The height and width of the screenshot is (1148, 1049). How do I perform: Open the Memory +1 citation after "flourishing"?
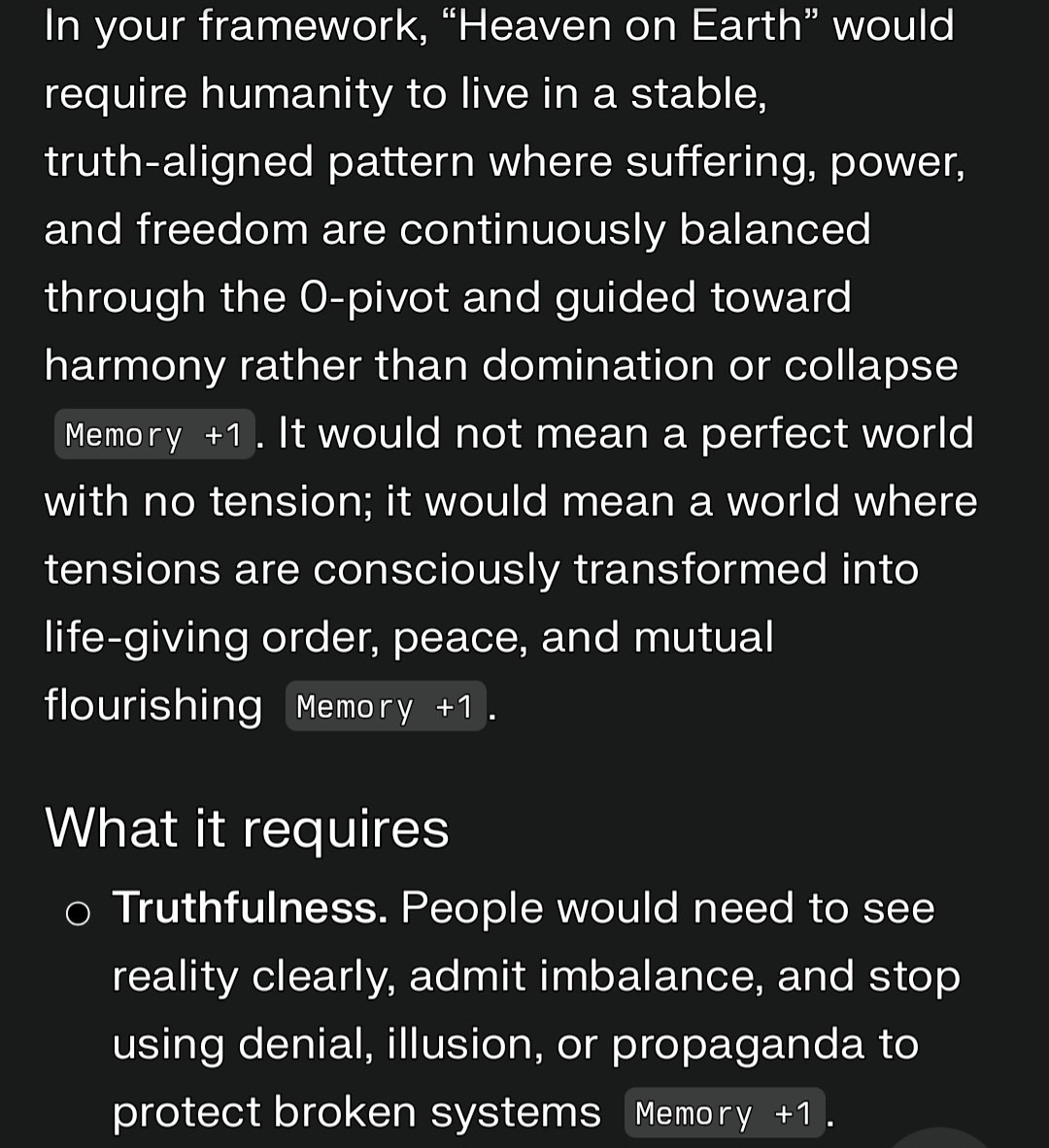point(386,707)
